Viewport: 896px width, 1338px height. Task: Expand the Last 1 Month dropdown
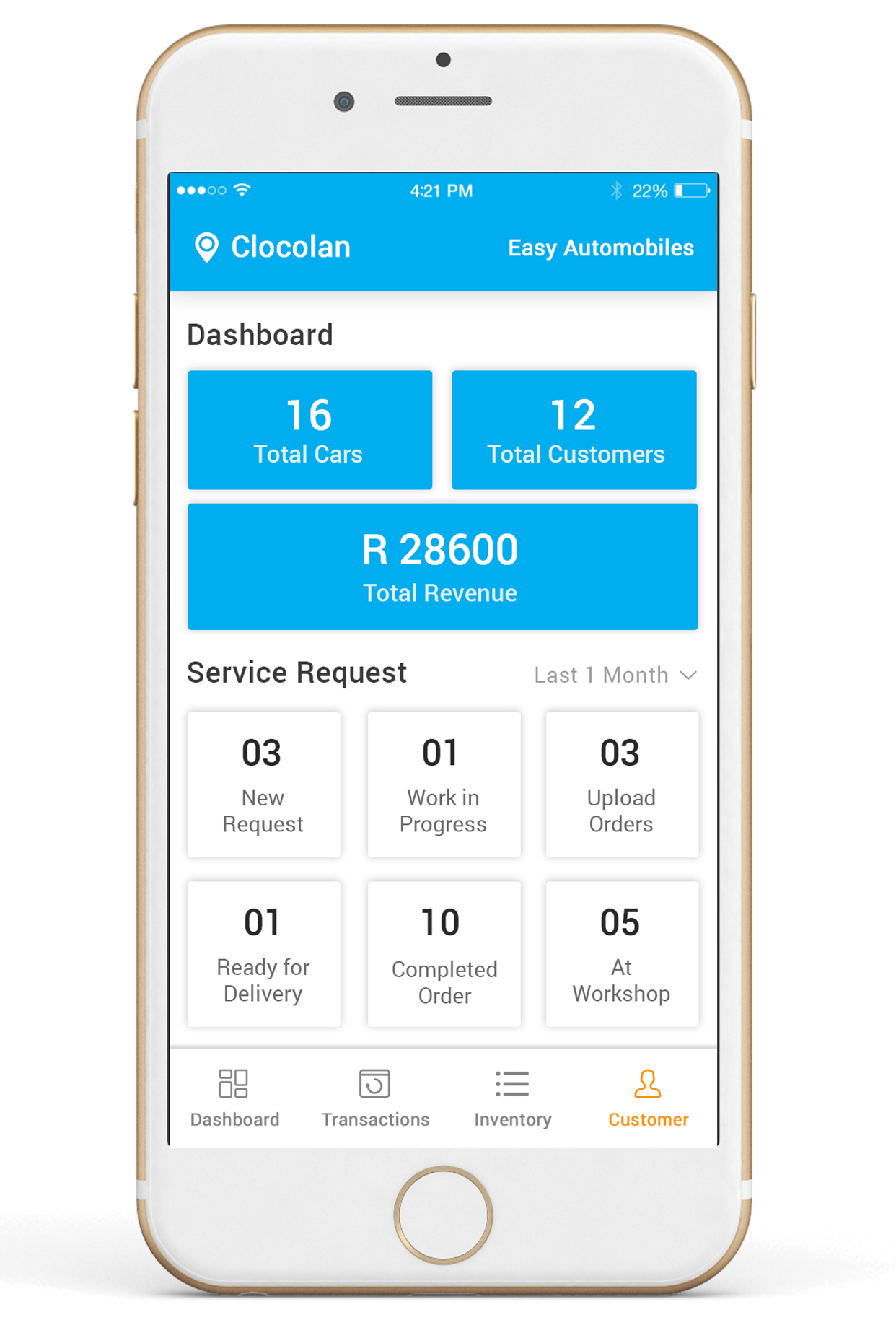coord(615,675)
